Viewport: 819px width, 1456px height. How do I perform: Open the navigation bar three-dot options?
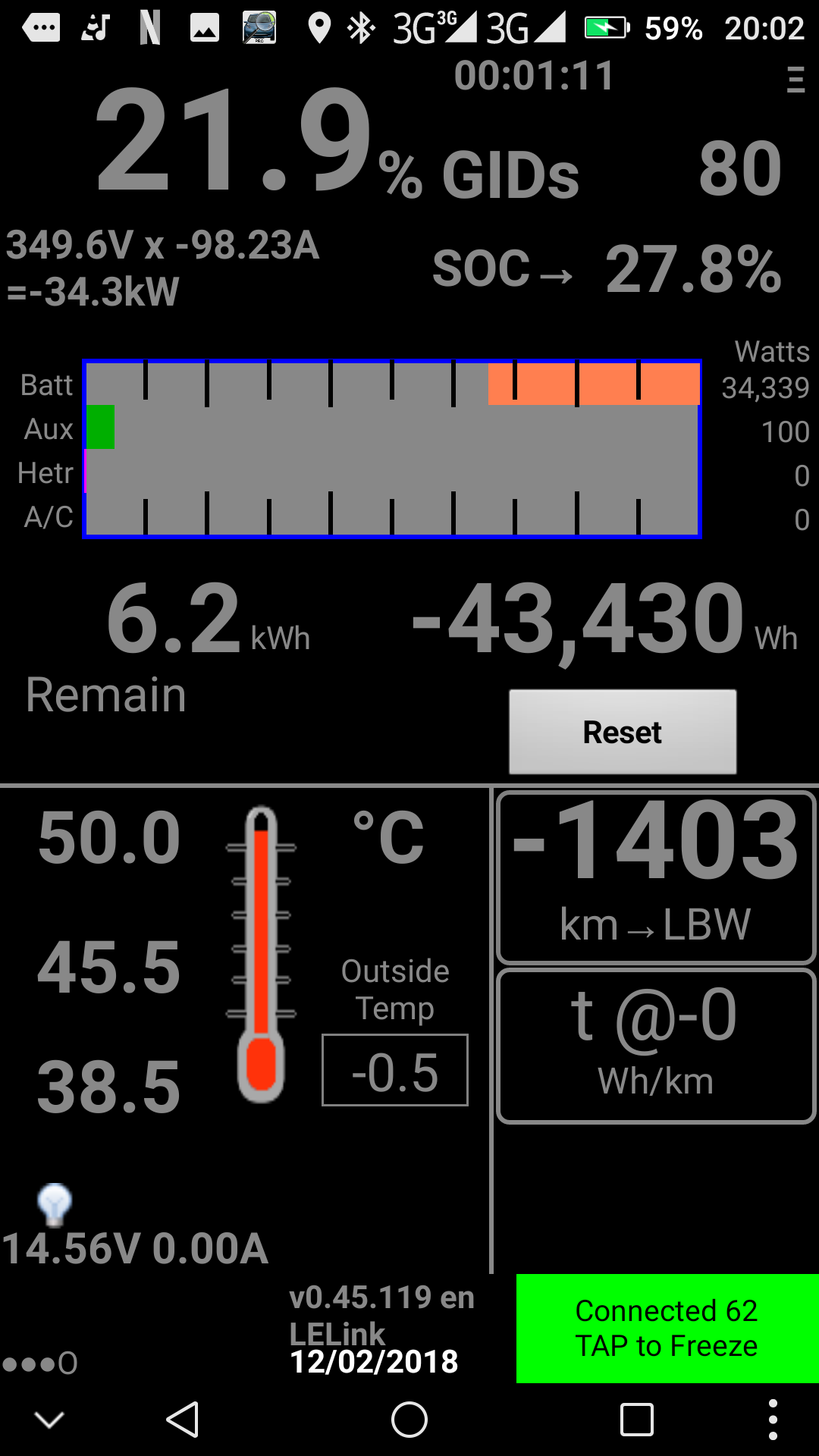pos(772,1420)
